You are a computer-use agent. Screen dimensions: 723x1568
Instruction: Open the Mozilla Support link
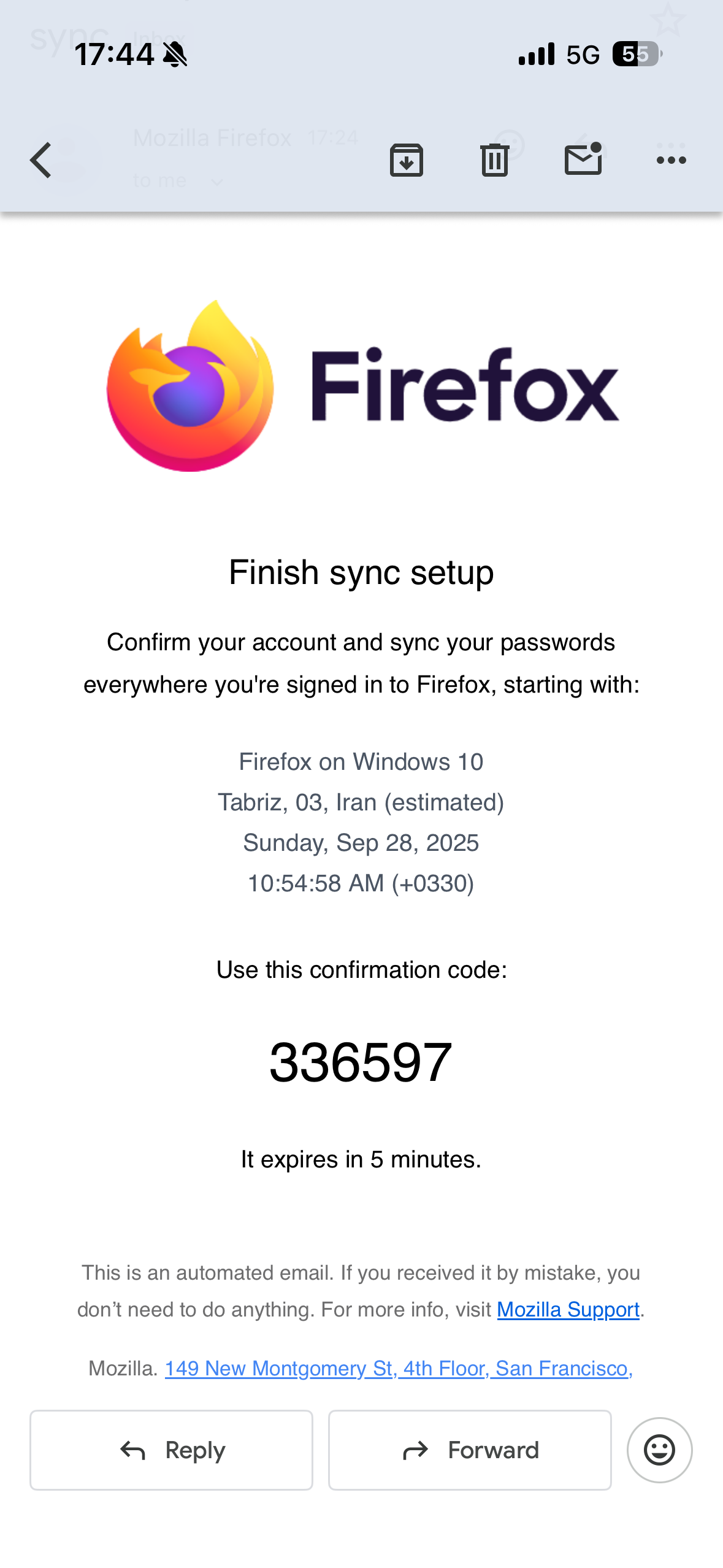coord(568,1310)
